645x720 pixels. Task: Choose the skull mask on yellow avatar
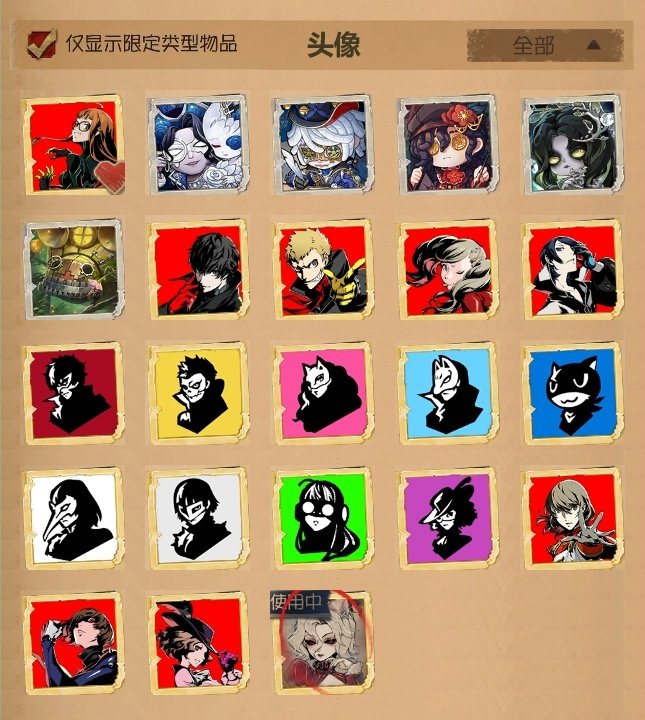click(197, 392)
